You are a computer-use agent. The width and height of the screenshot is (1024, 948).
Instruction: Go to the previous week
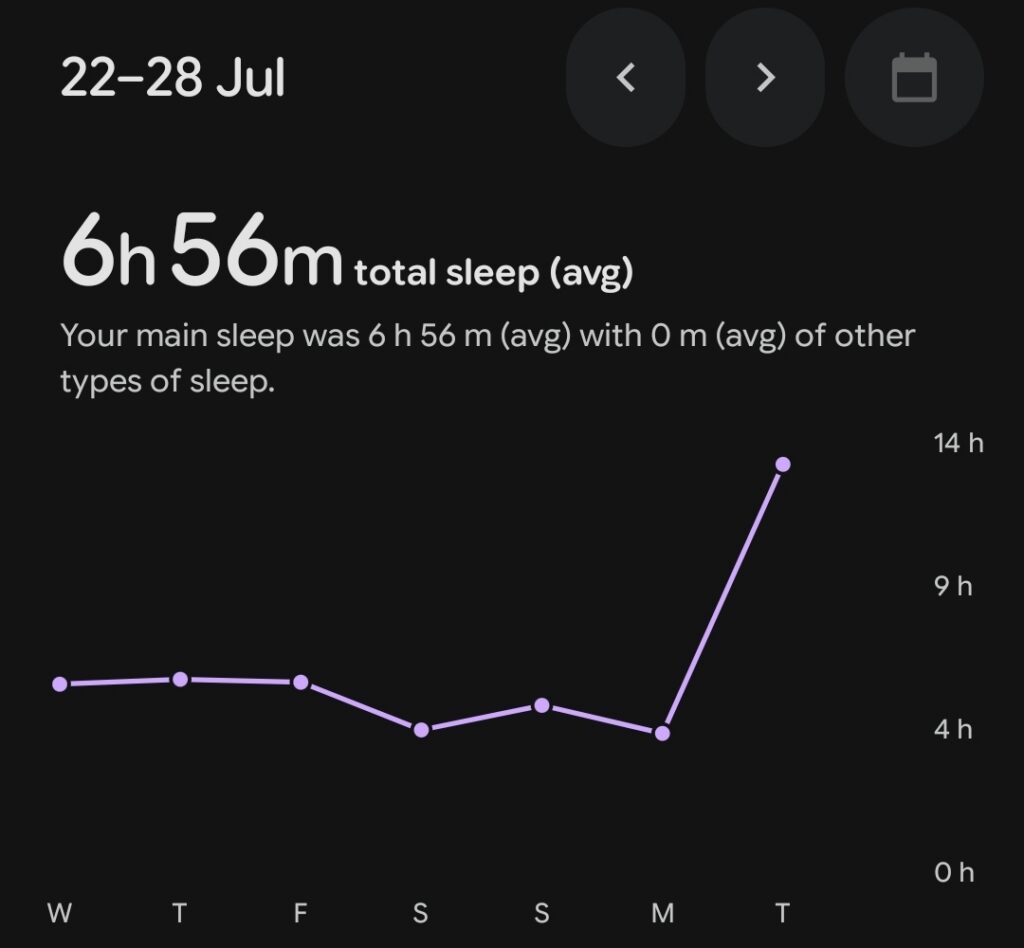(626, 78)
